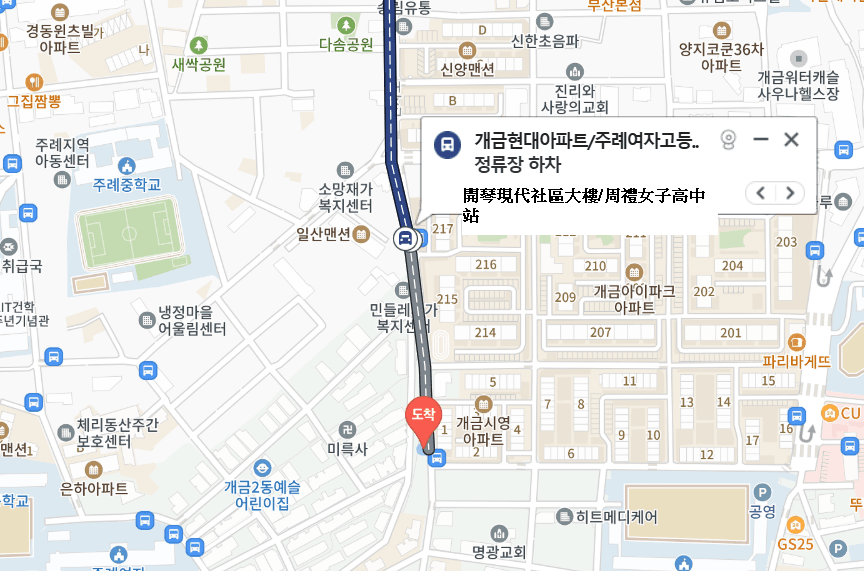Screen dimensions: 864x571
Task: Open 개금현대아파트/주례여자고등 stop title
Action: tap(585, 141)
